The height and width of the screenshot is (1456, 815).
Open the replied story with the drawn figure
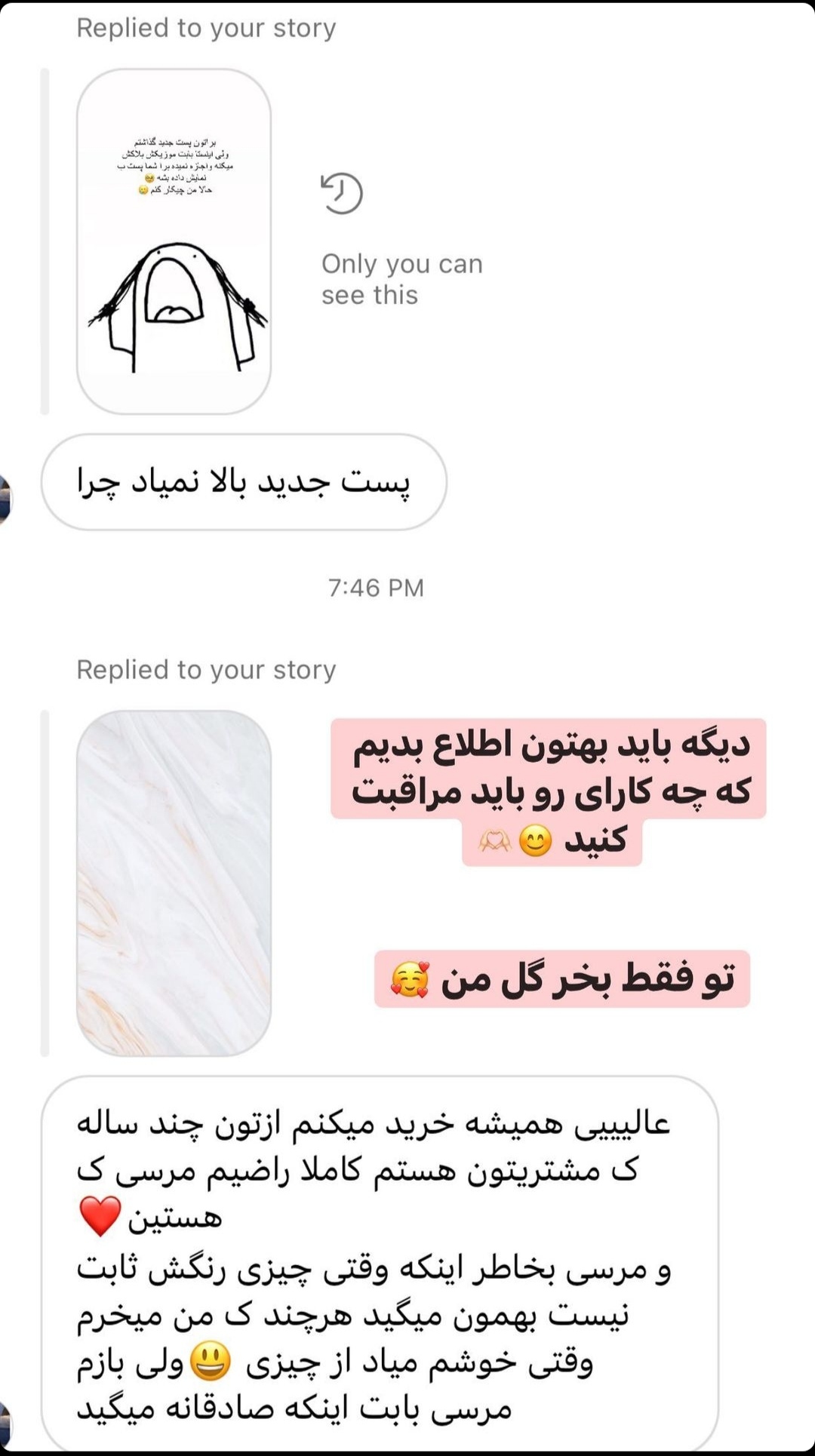[x=174, y=241]
